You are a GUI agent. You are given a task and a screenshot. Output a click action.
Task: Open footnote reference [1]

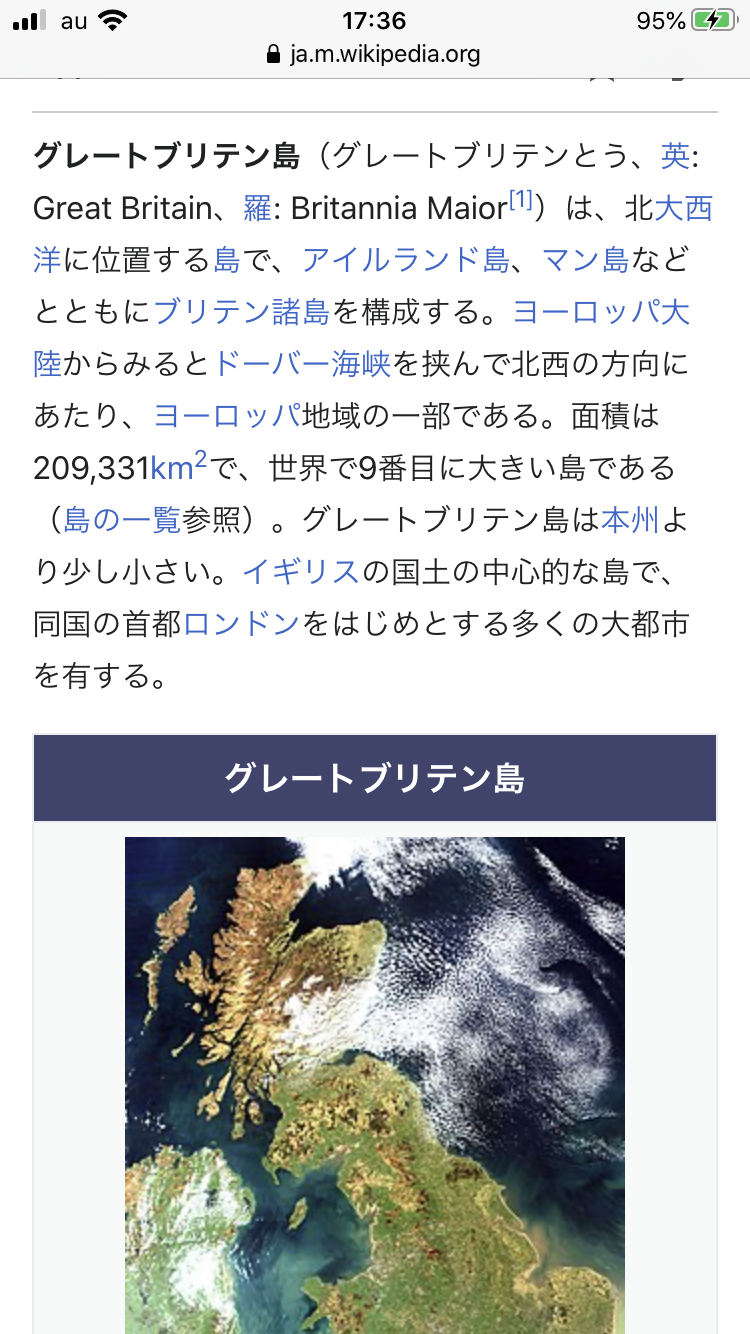click(519, 202)
